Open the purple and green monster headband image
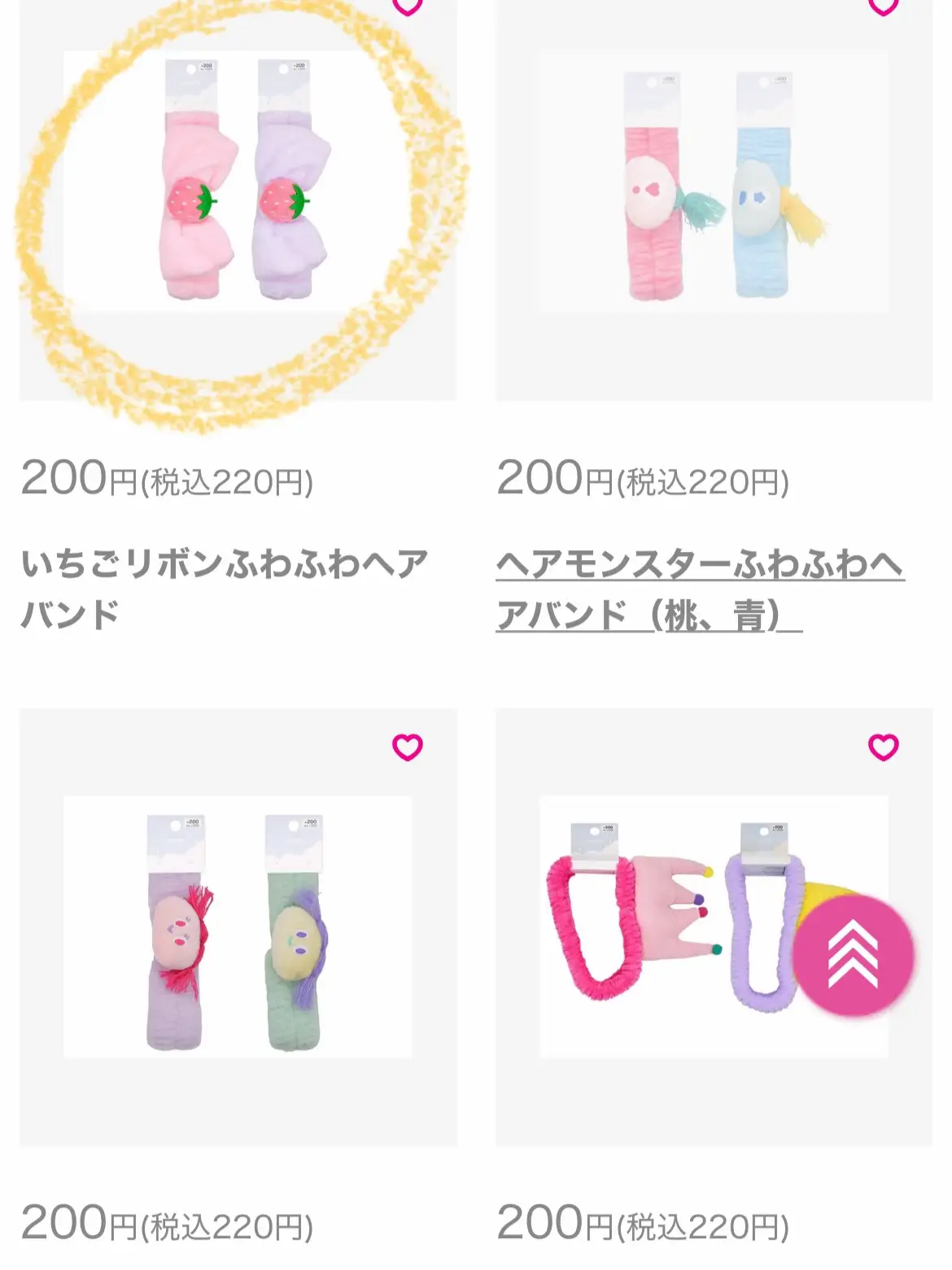 (x=238, y=926)
